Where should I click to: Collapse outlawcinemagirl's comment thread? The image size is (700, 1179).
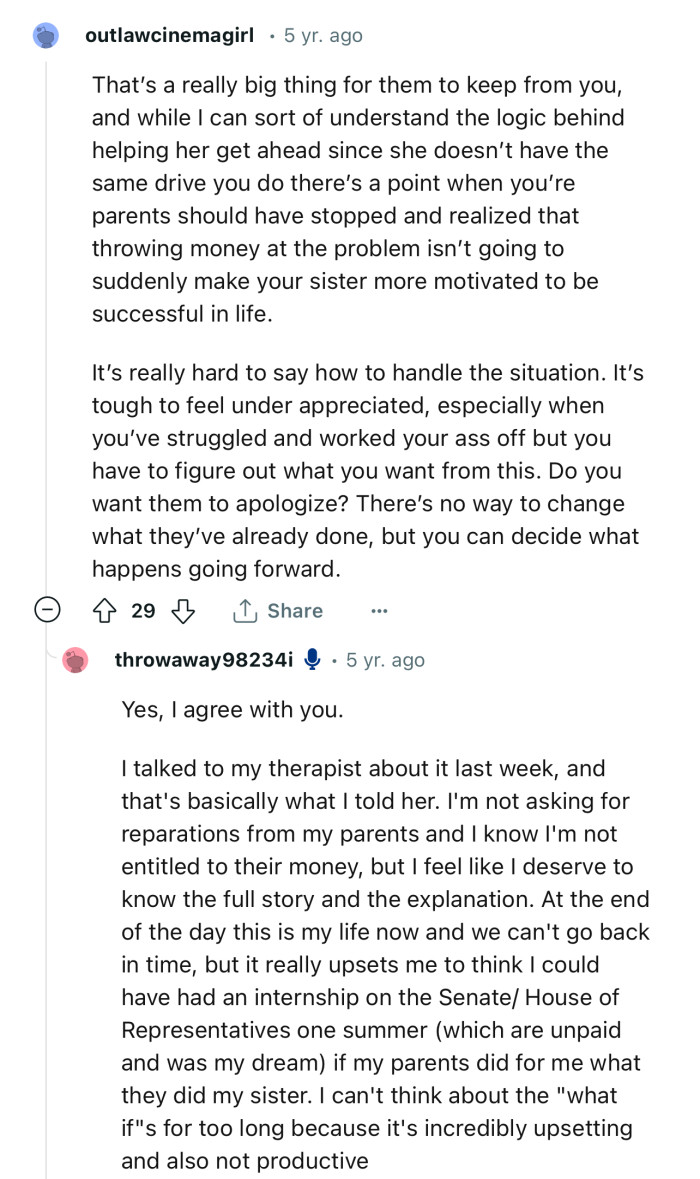pyautogui.click(x=46, y=610)
